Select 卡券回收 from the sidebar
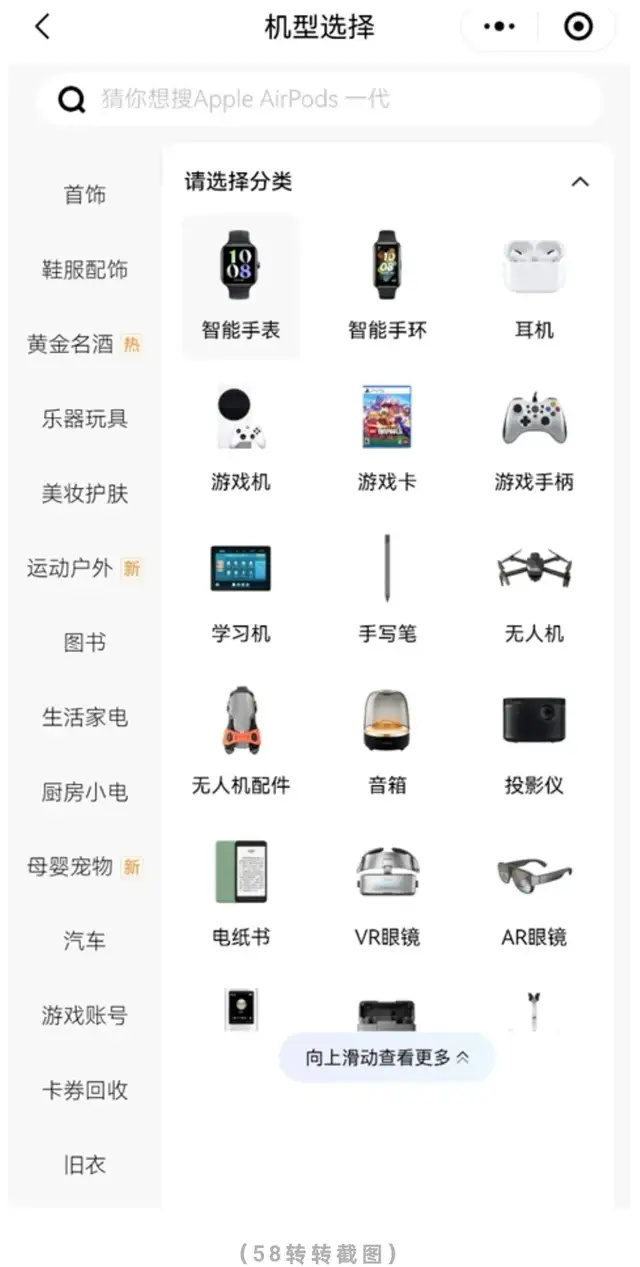This screenshot has width=640, height=1267. click(x=85, y=1090)
